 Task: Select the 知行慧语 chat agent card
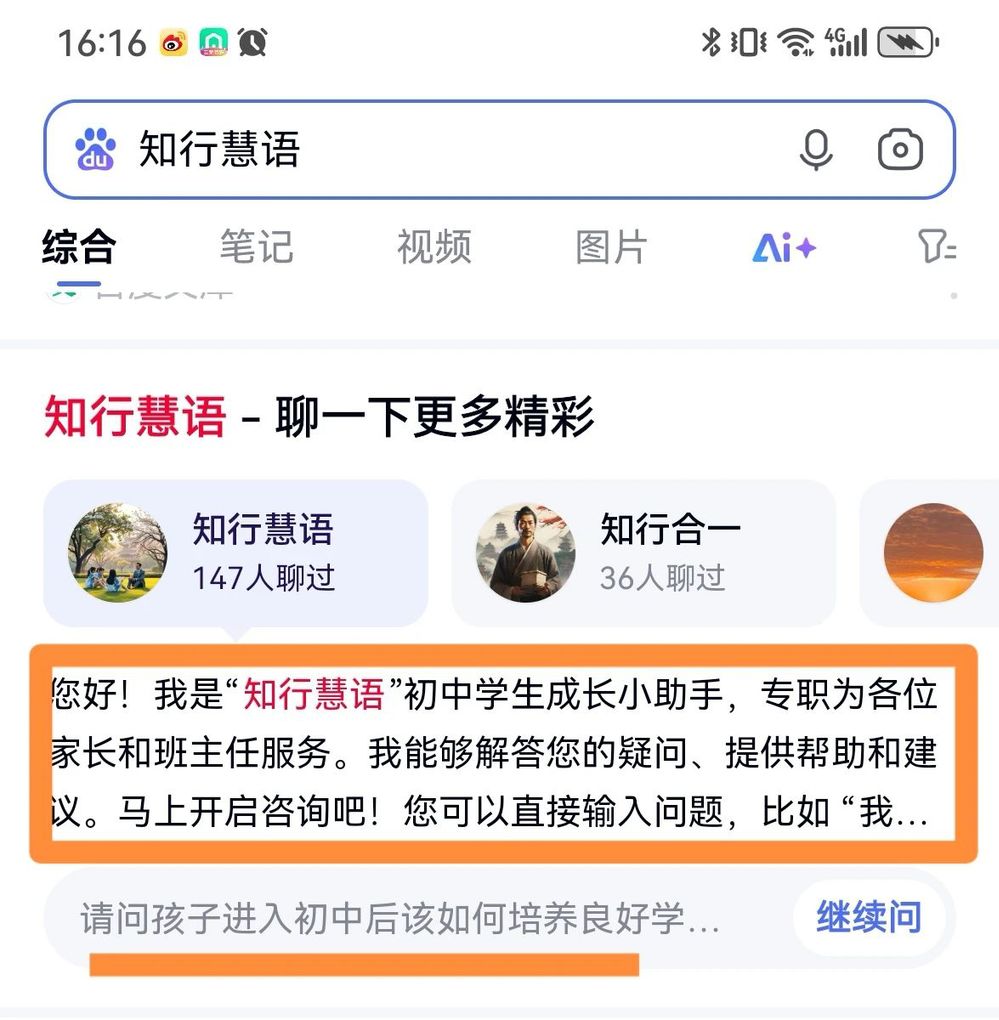(236, 552)
